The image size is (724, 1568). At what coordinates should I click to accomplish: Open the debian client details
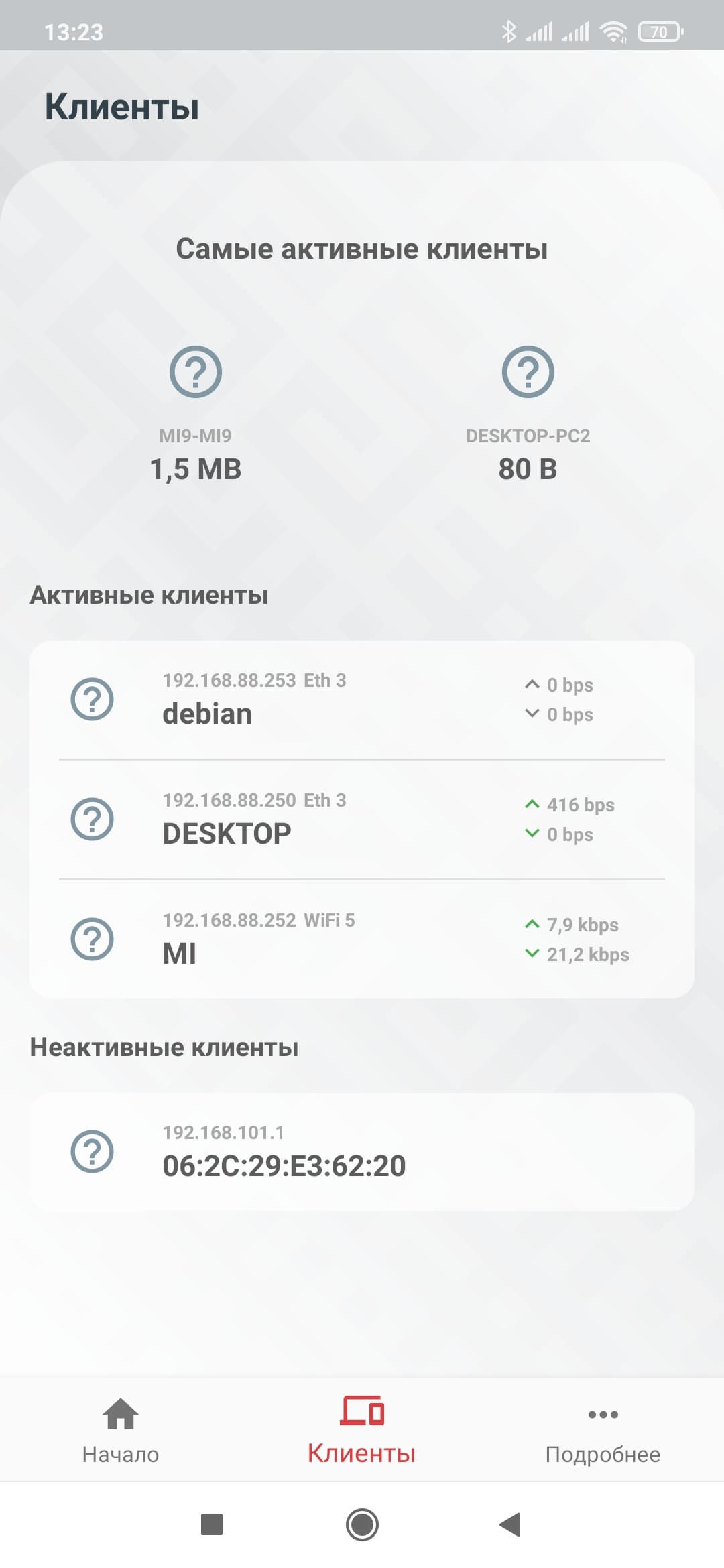tap(362, 700)
